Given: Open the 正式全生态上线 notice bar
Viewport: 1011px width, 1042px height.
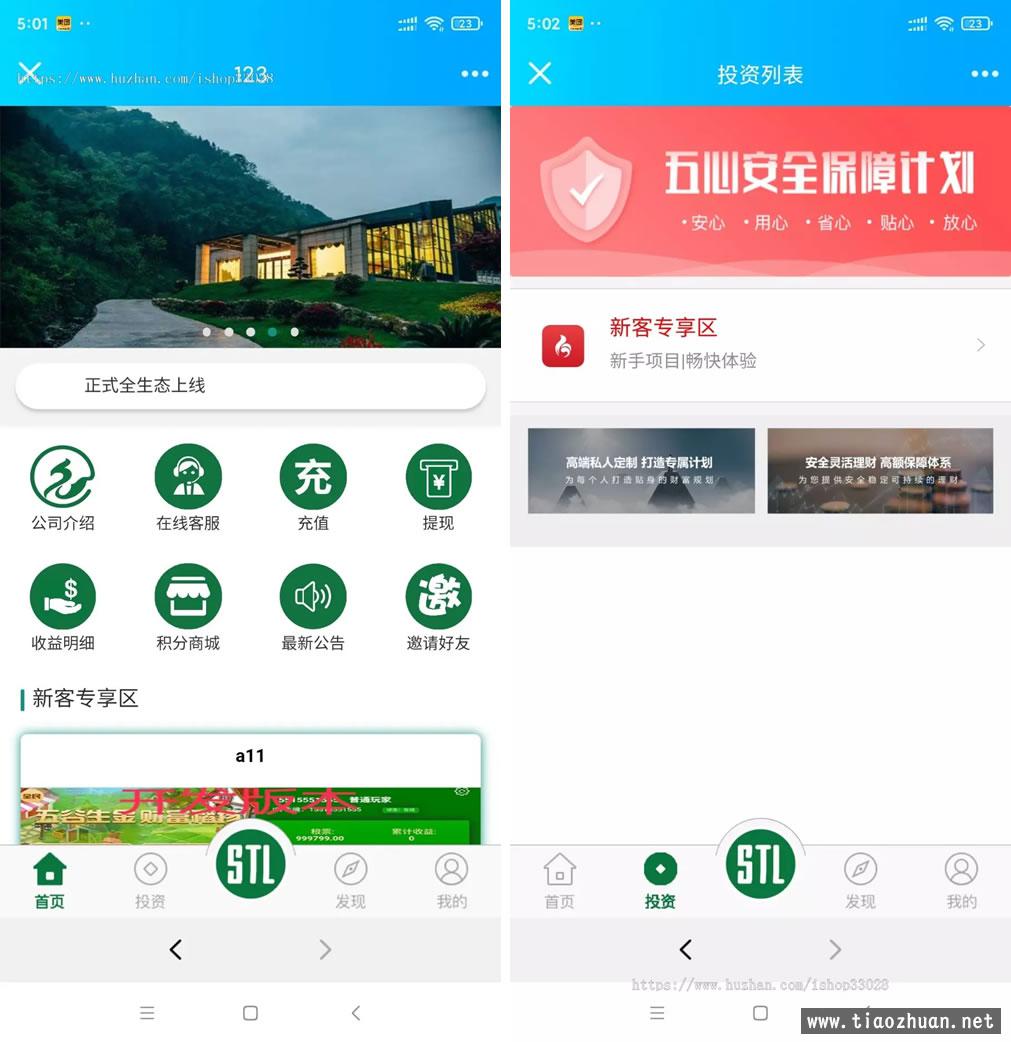Looking at the screenshot, I should [250, 386].
